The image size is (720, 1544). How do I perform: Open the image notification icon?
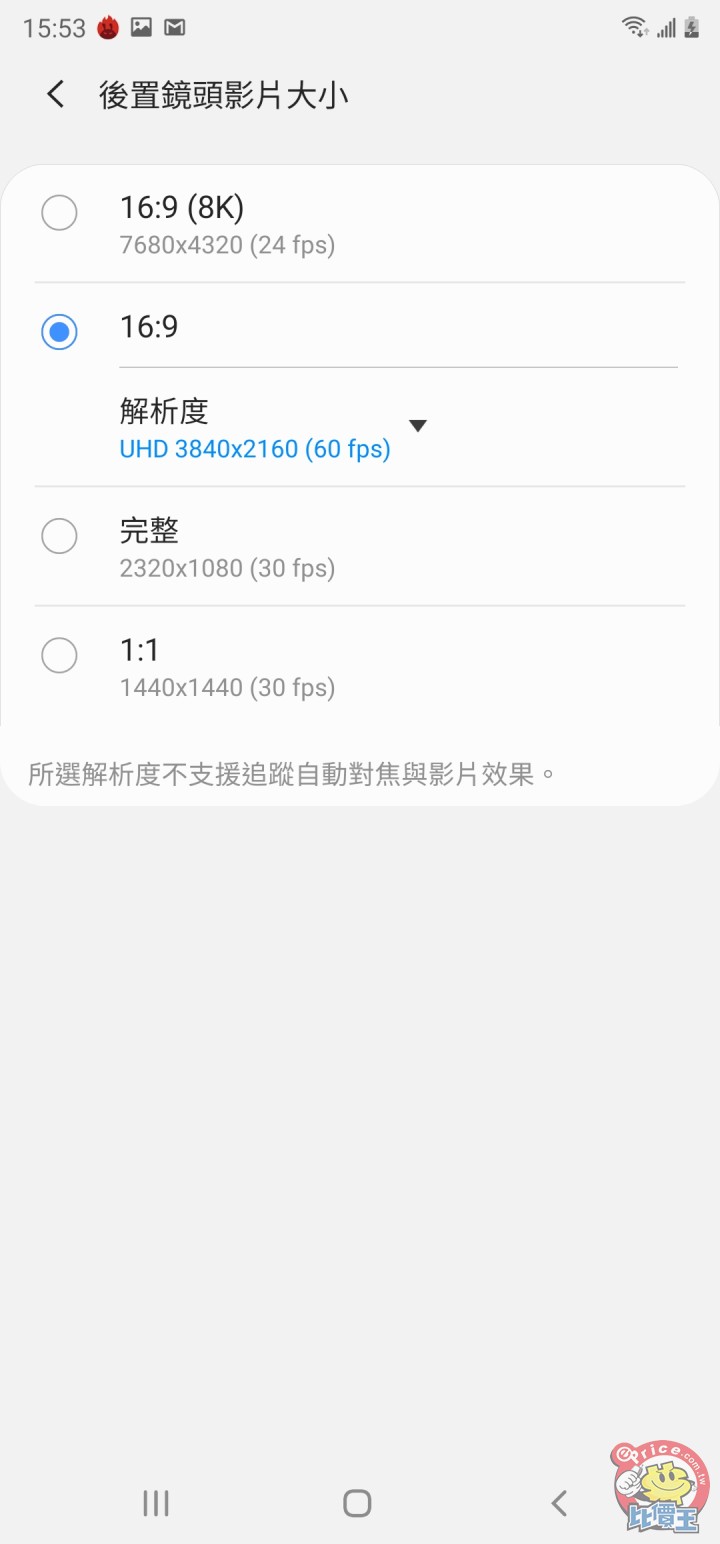(142, 27)
